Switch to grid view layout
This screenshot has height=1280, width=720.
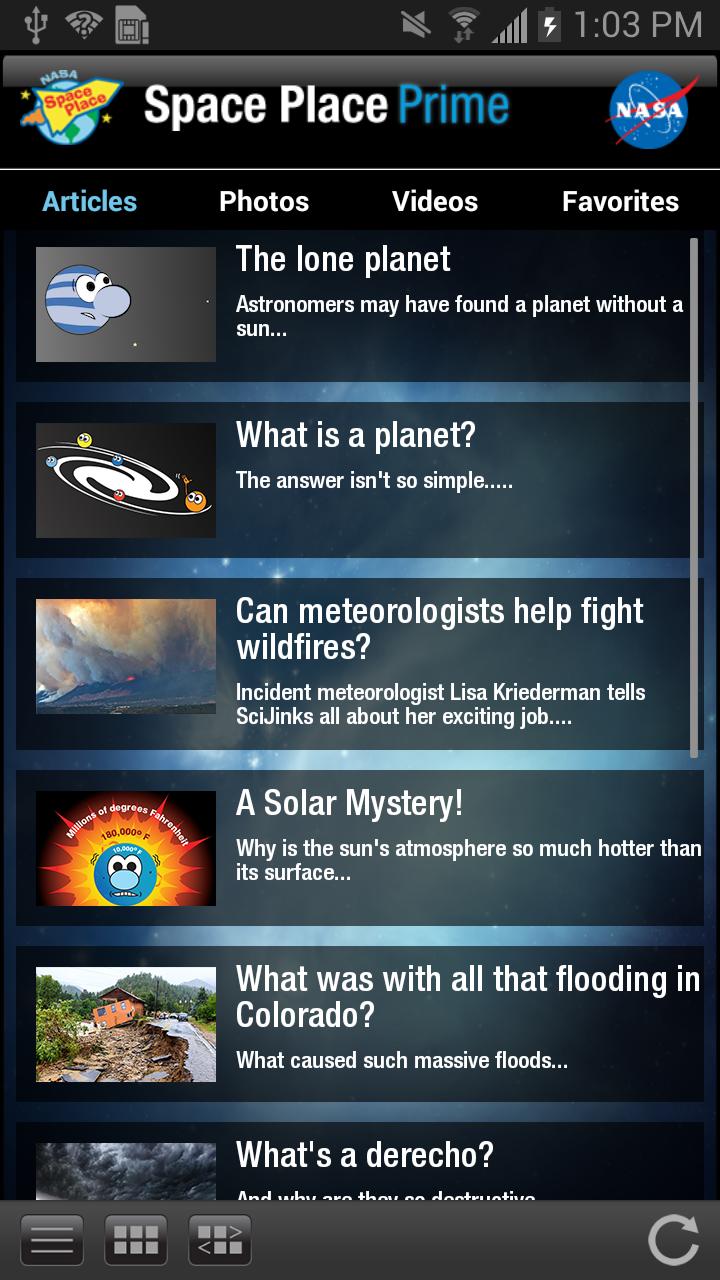(x=135, y=1241)
